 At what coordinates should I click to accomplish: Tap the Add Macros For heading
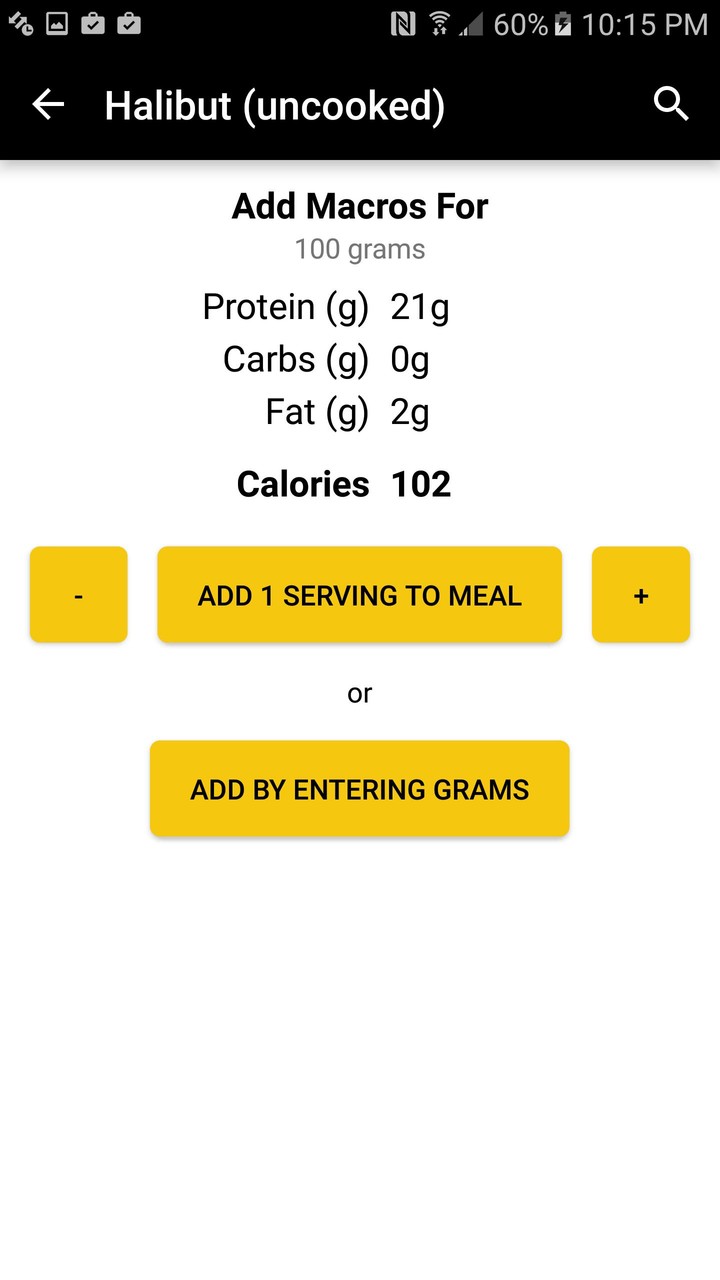(359, 206)
